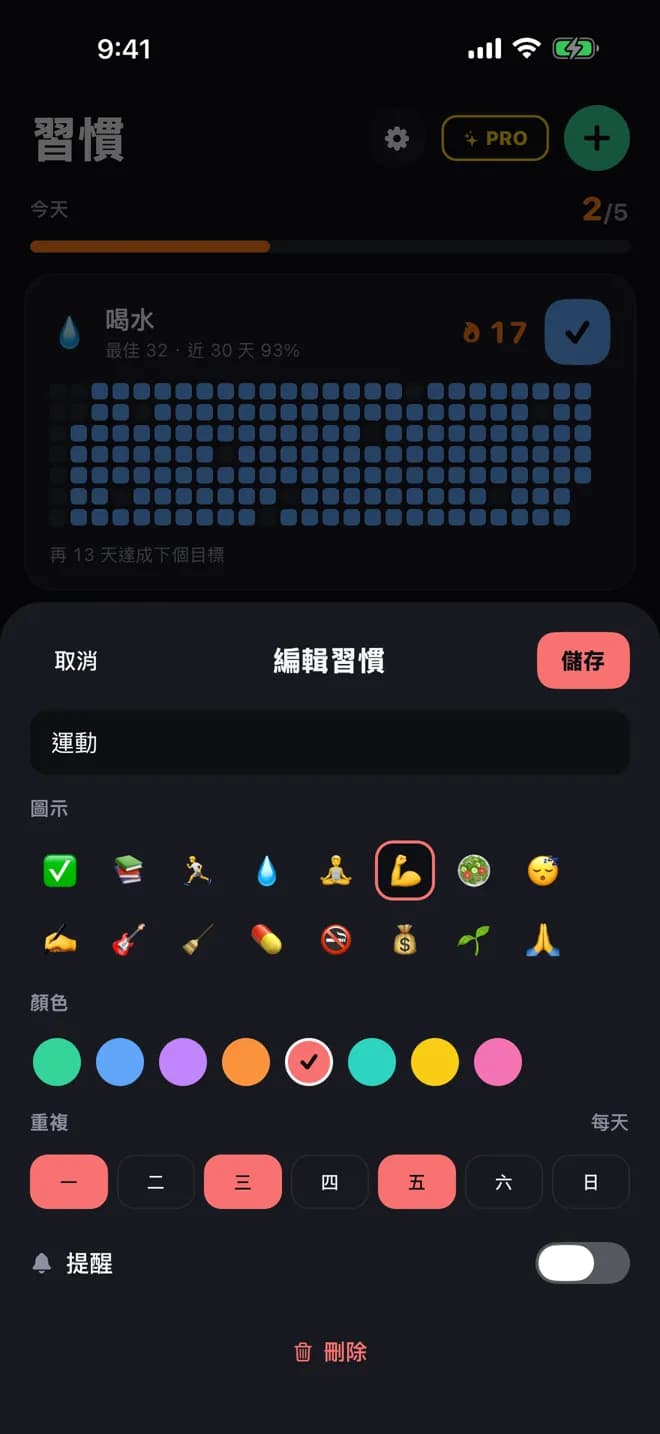Select the meditation icon
This screenshot has width=660, height=1434.
[x=336, y=871]
